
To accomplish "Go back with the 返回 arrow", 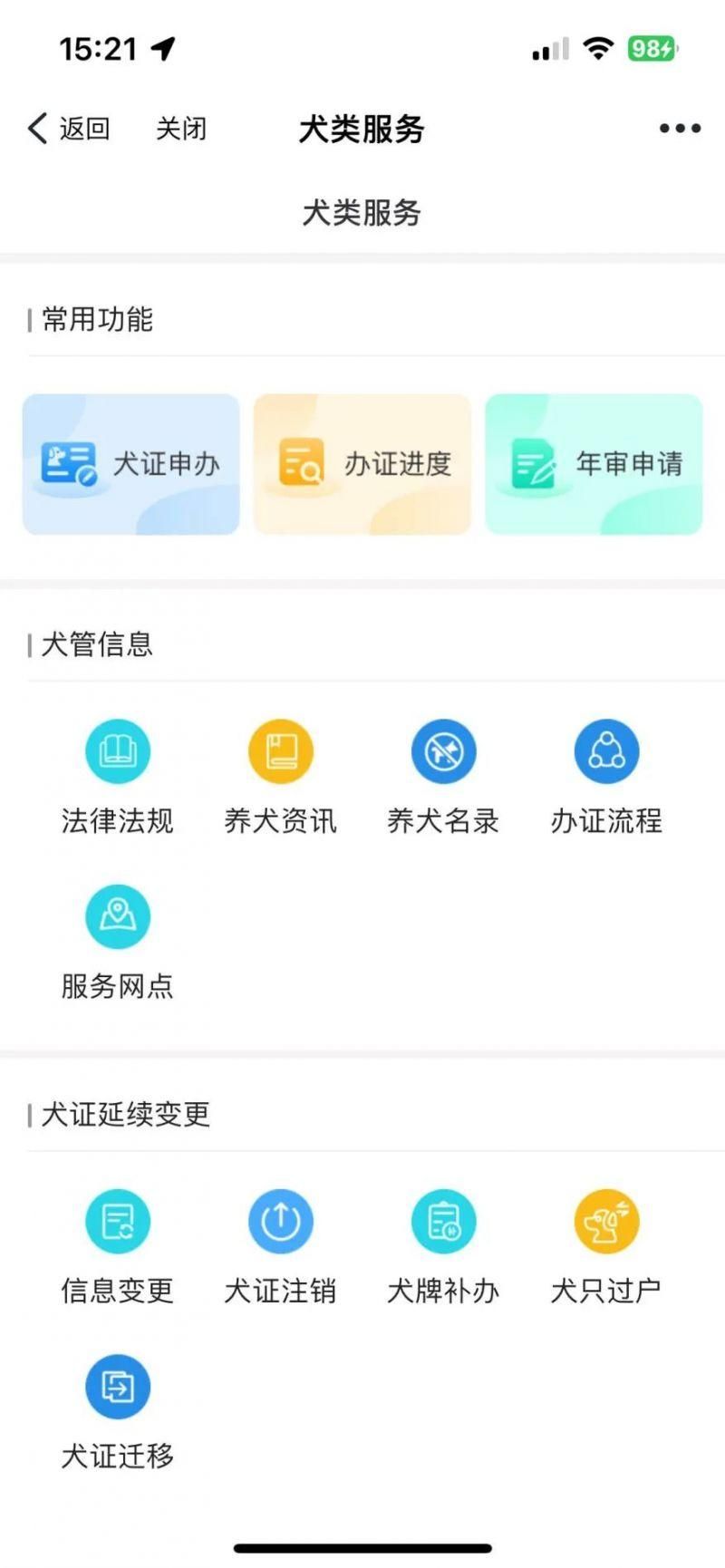I will pyautogui.click(x=69, y=129).
